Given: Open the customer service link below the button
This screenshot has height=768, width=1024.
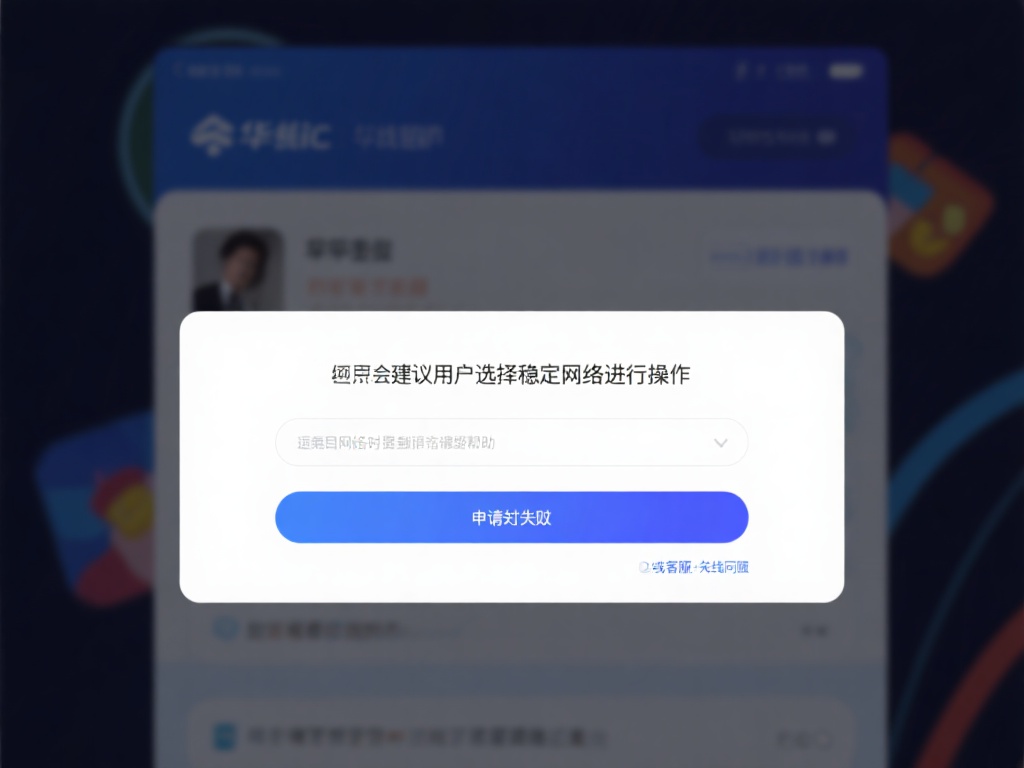Looking at the screenshot, I should (695, 567).
